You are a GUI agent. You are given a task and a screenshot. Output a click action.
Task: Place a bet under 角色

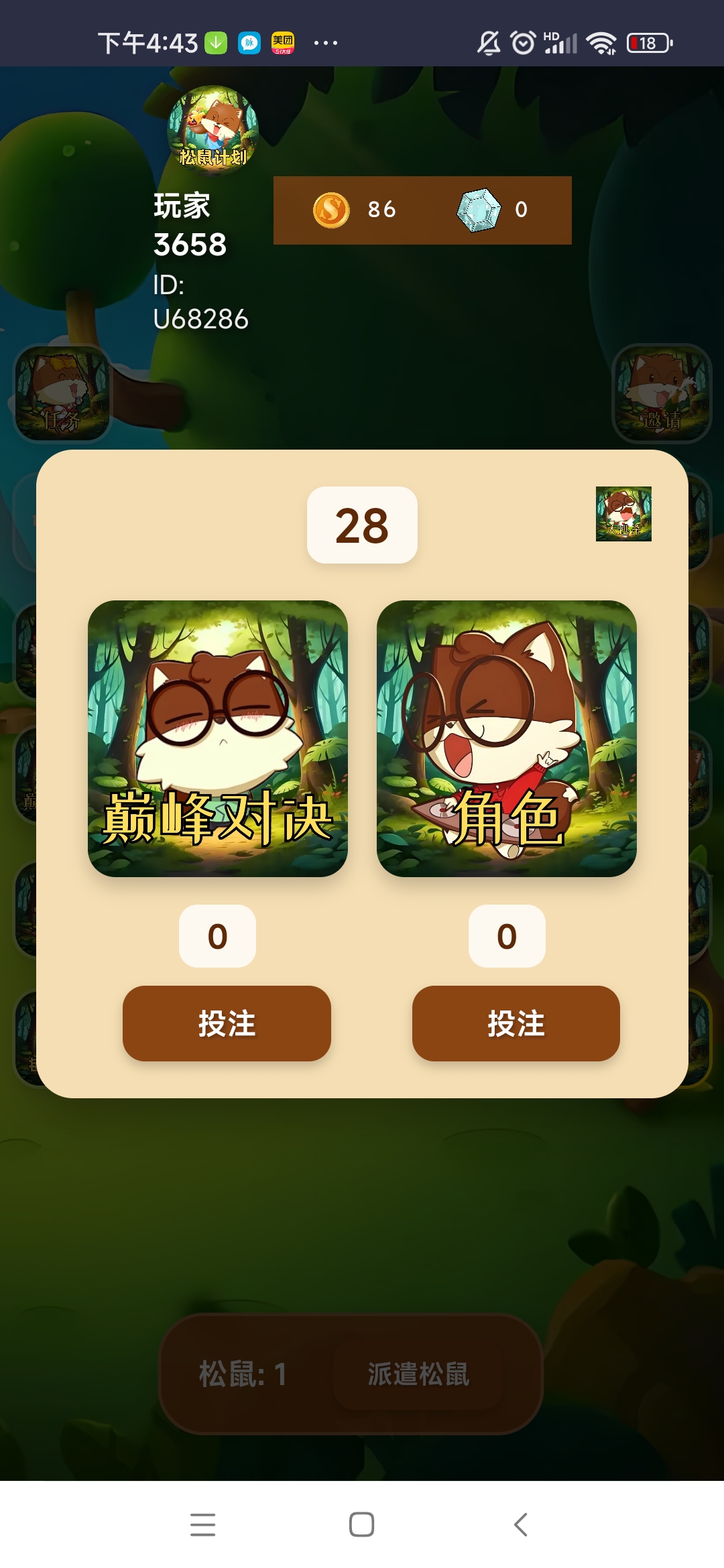pos(516,1023)
